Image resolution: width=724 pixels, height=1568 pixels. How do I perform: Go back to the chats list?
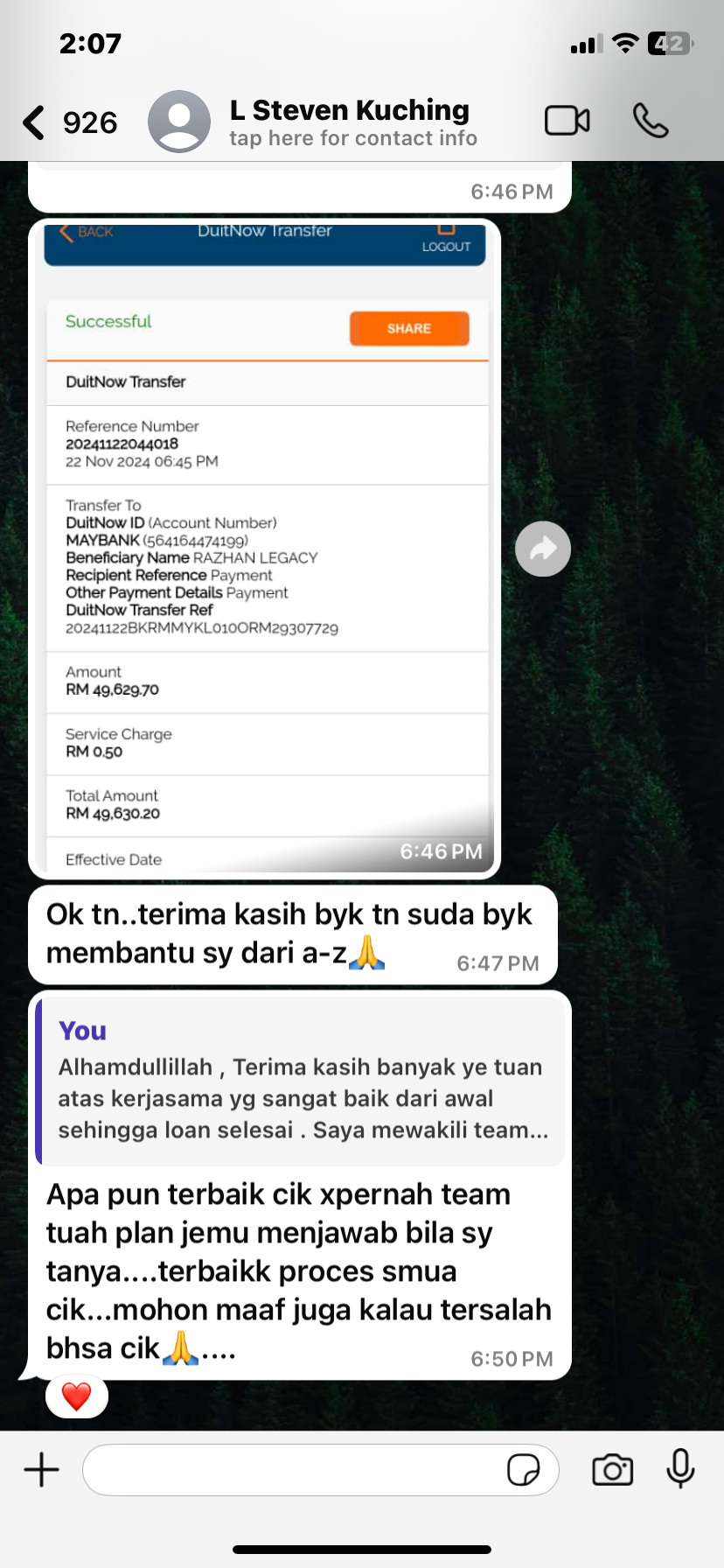point(35,122)
